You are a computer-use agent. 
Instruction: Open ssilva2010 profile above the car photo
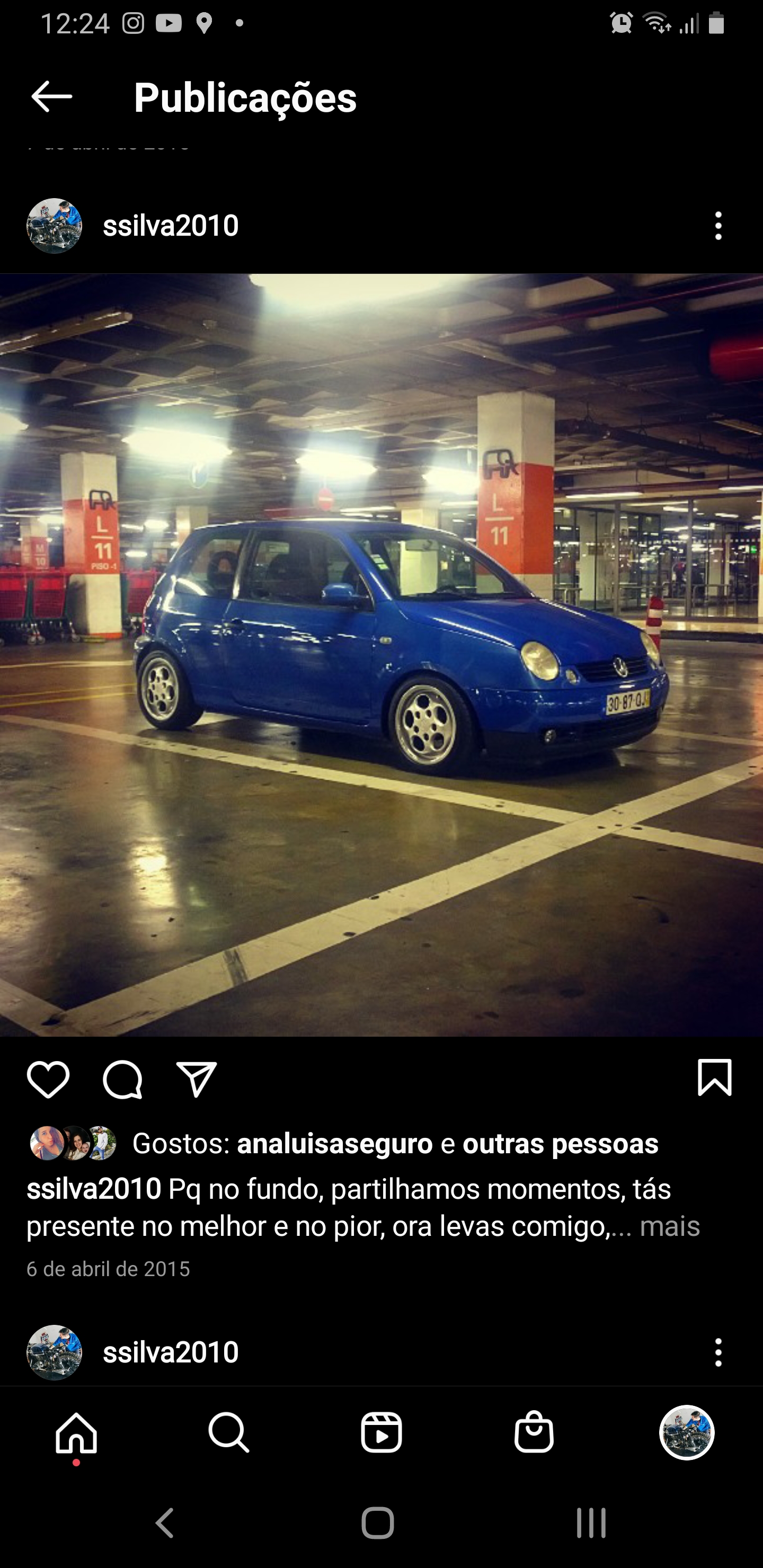click(x=171, y=226)
